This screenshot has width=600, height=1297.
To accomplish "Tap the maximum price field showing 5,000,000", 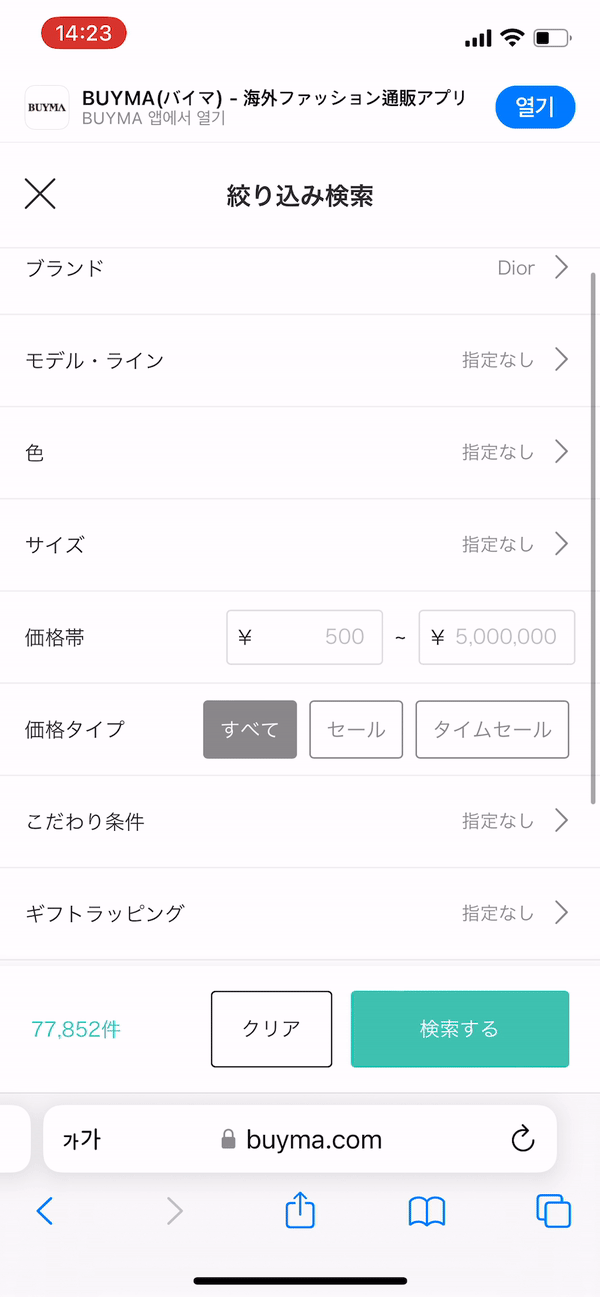I will 497,637.
